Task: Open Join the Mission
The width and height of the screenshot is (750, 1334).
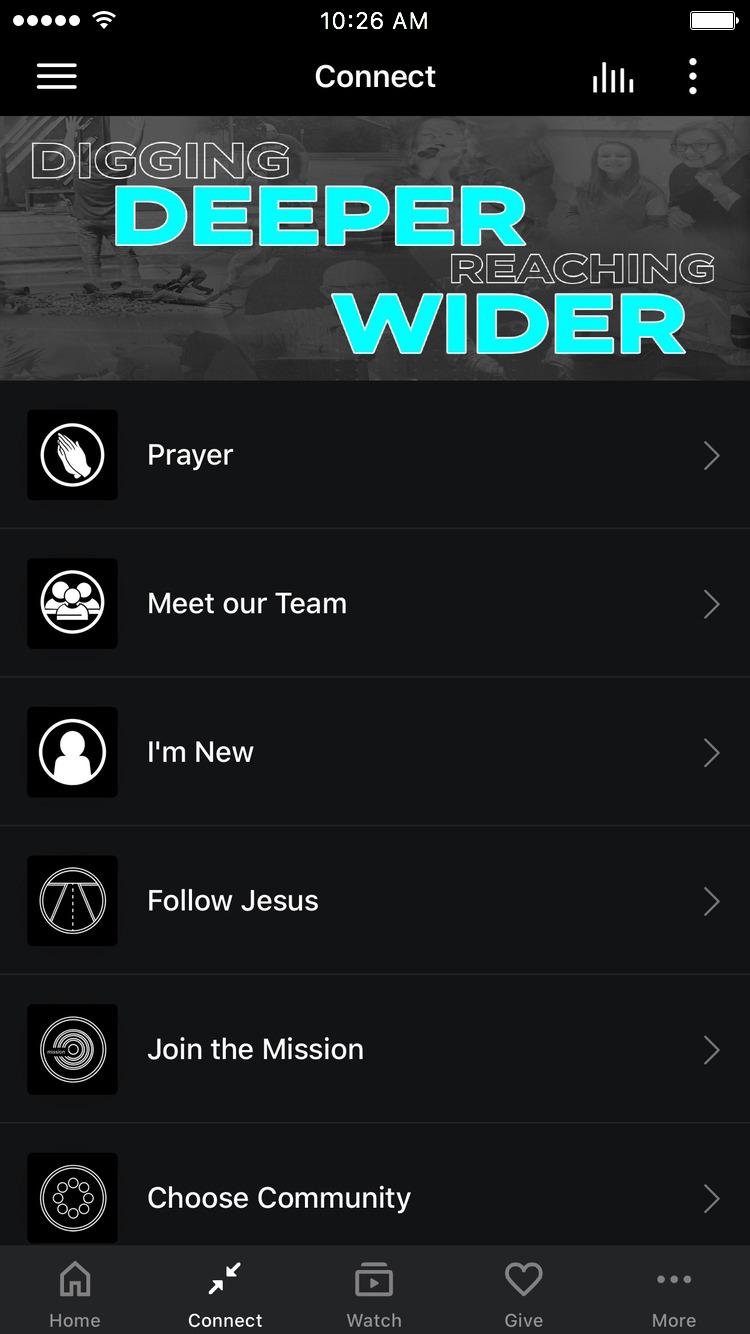Action: pos(375,1049)
